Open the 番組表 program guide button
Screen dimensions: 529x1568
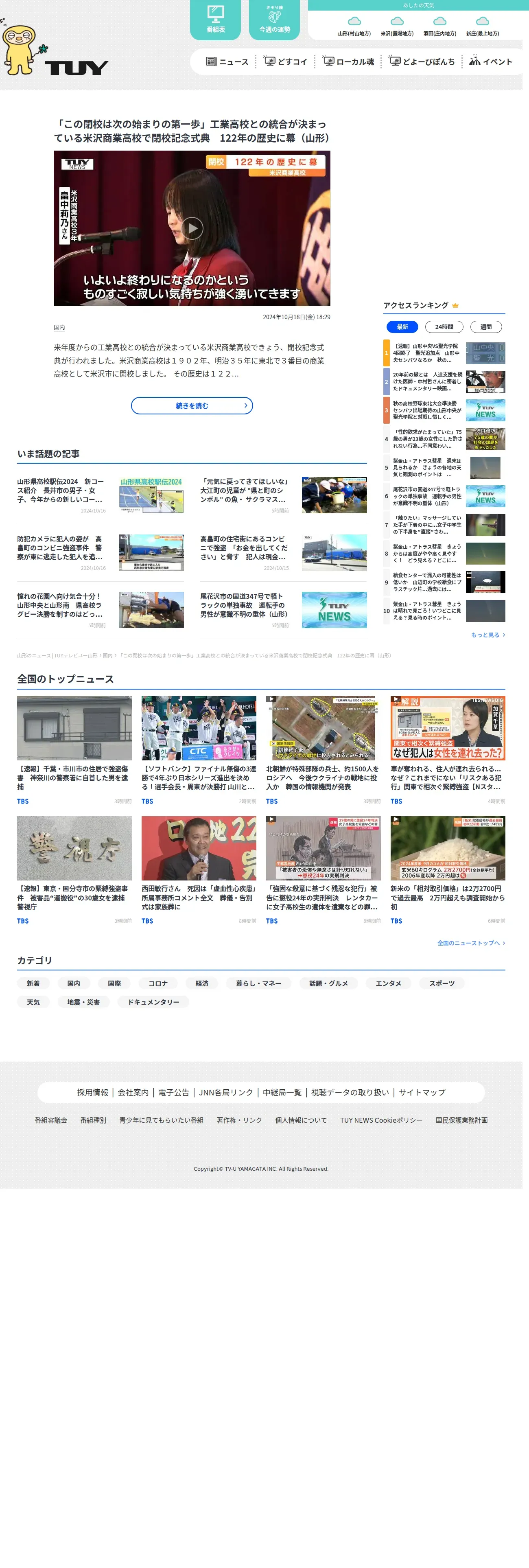pyautogui.click(x=216, y=20)
